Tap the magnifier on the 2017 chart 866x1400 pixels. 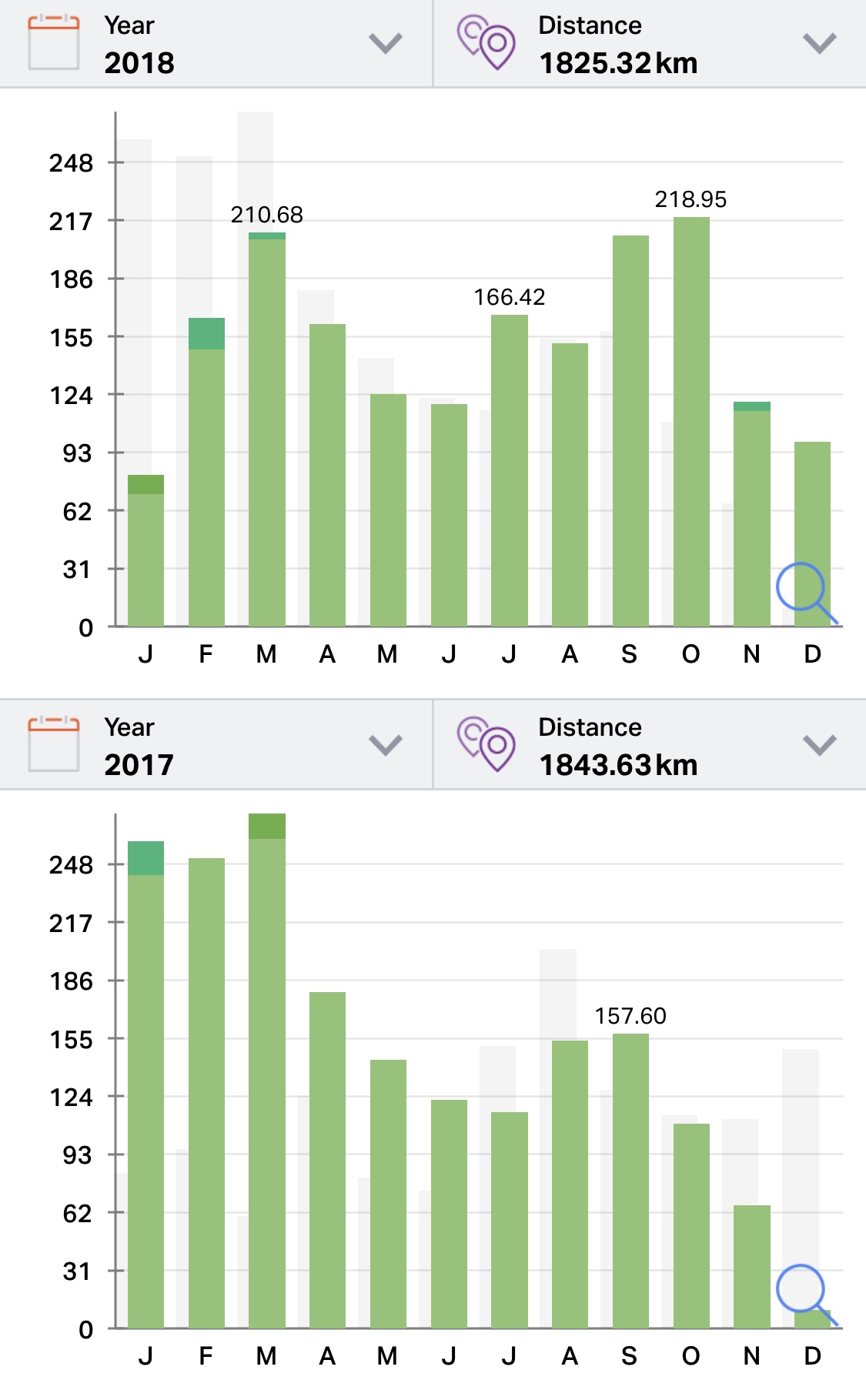coord(804,1291)
